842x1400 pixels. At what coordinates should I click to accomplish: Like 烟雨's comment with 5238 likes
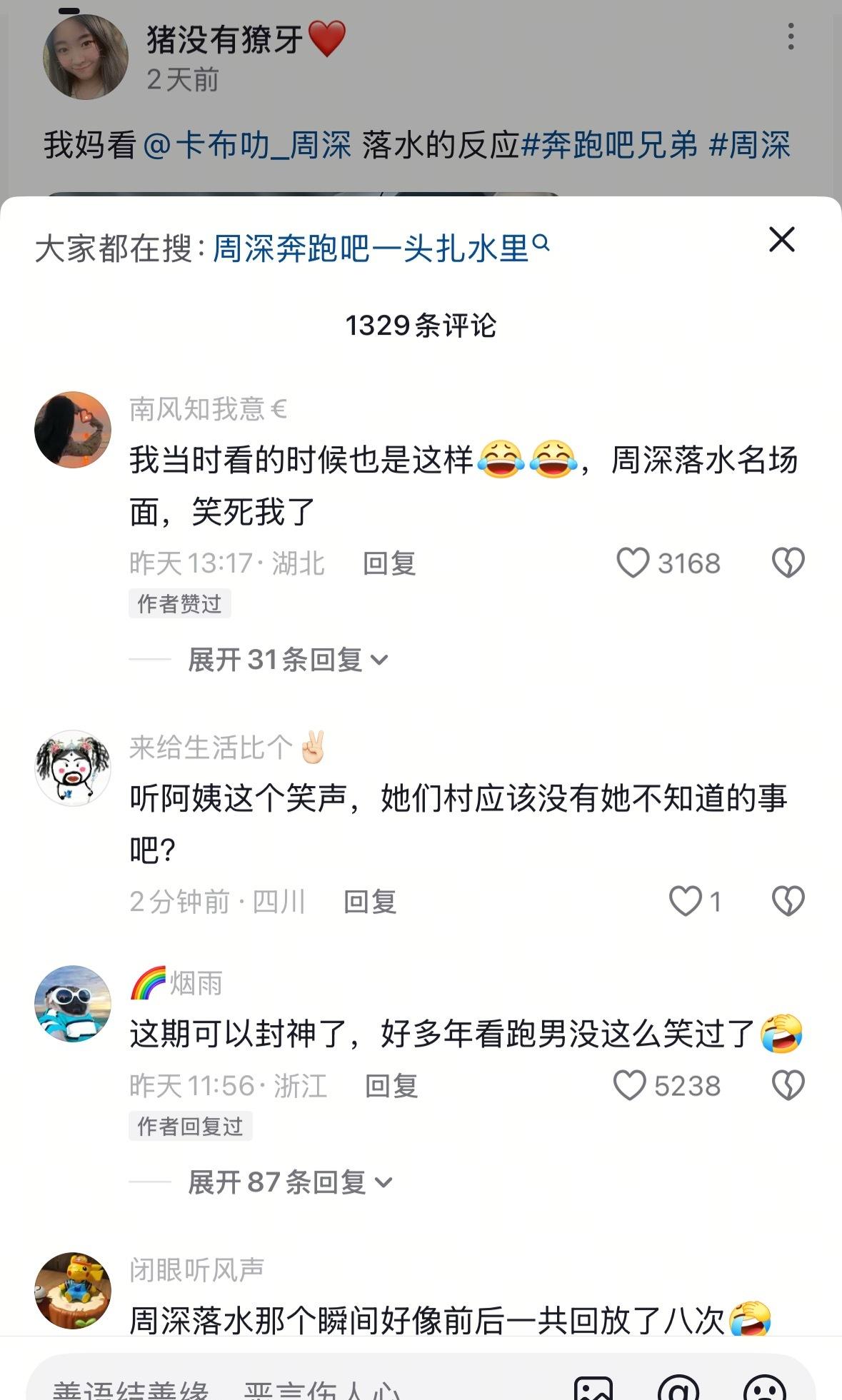(x=629, y=1085)
